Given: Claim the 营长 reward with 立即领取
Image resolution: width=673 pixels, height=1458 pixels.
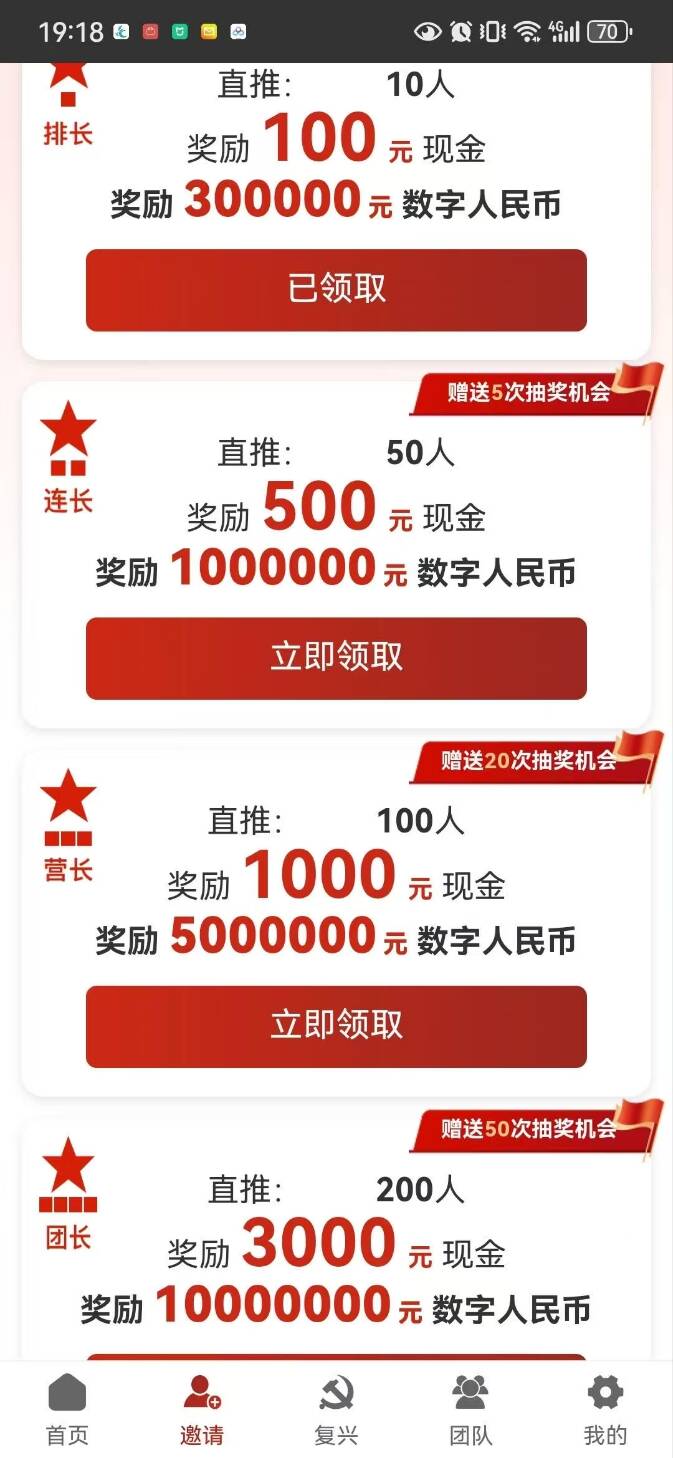Looking at the screenshot, I should click(x=336, y=1026).
